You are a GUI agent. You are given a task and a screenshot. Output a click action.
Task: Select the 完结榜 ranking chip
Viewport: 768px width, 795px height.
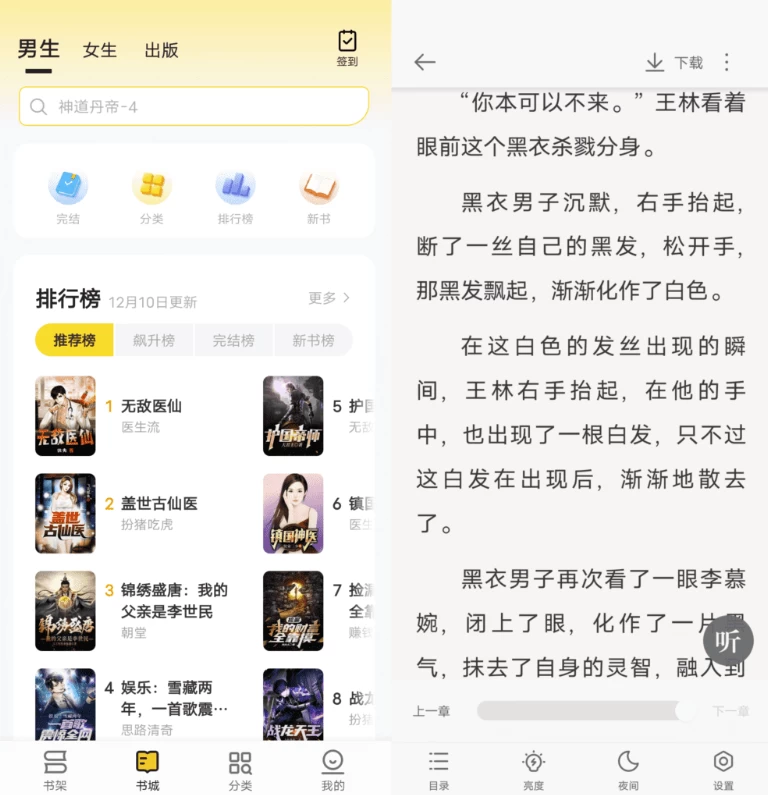click(233, 340)
